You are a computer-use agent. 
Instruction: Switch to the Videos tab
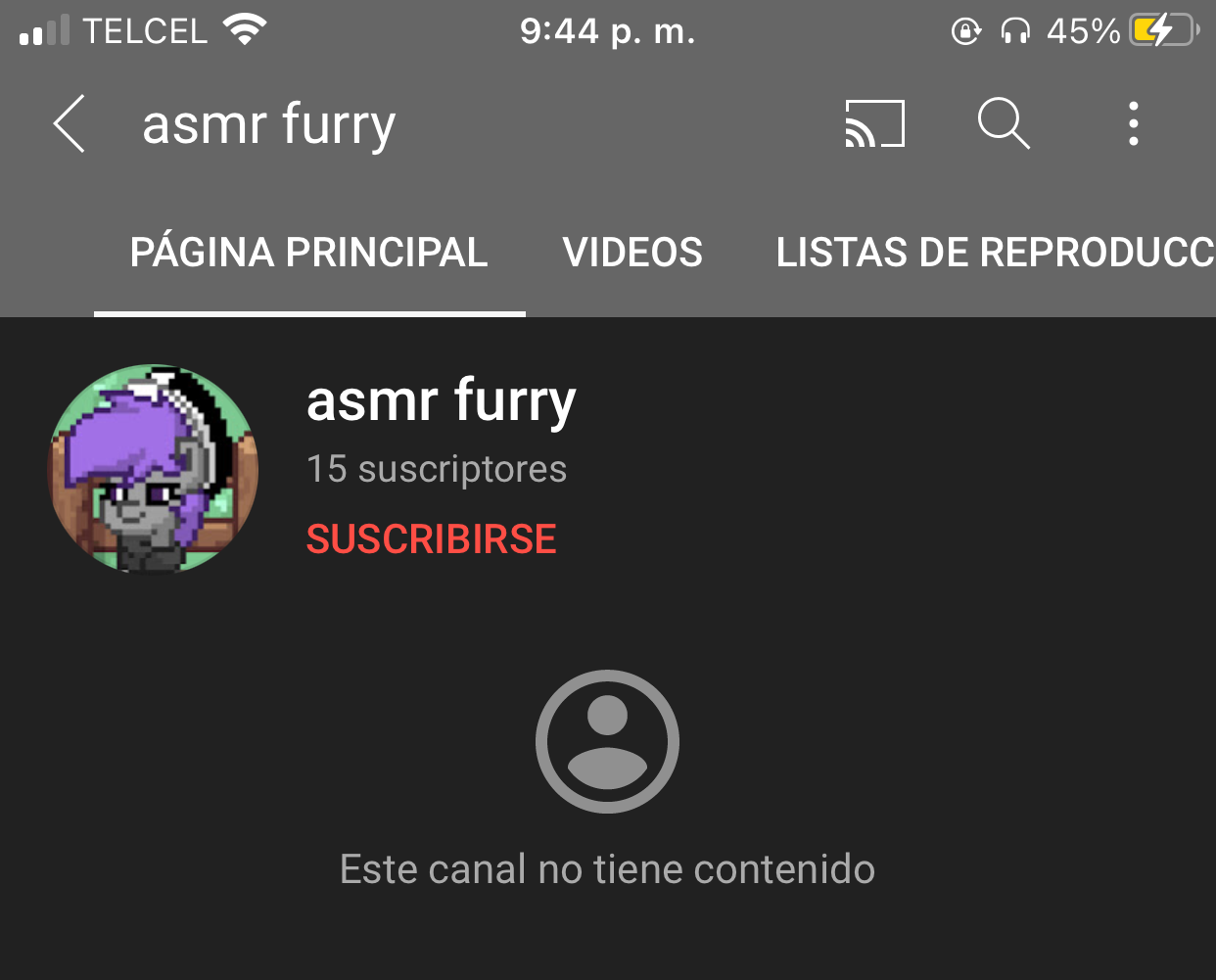click(632, 253)
